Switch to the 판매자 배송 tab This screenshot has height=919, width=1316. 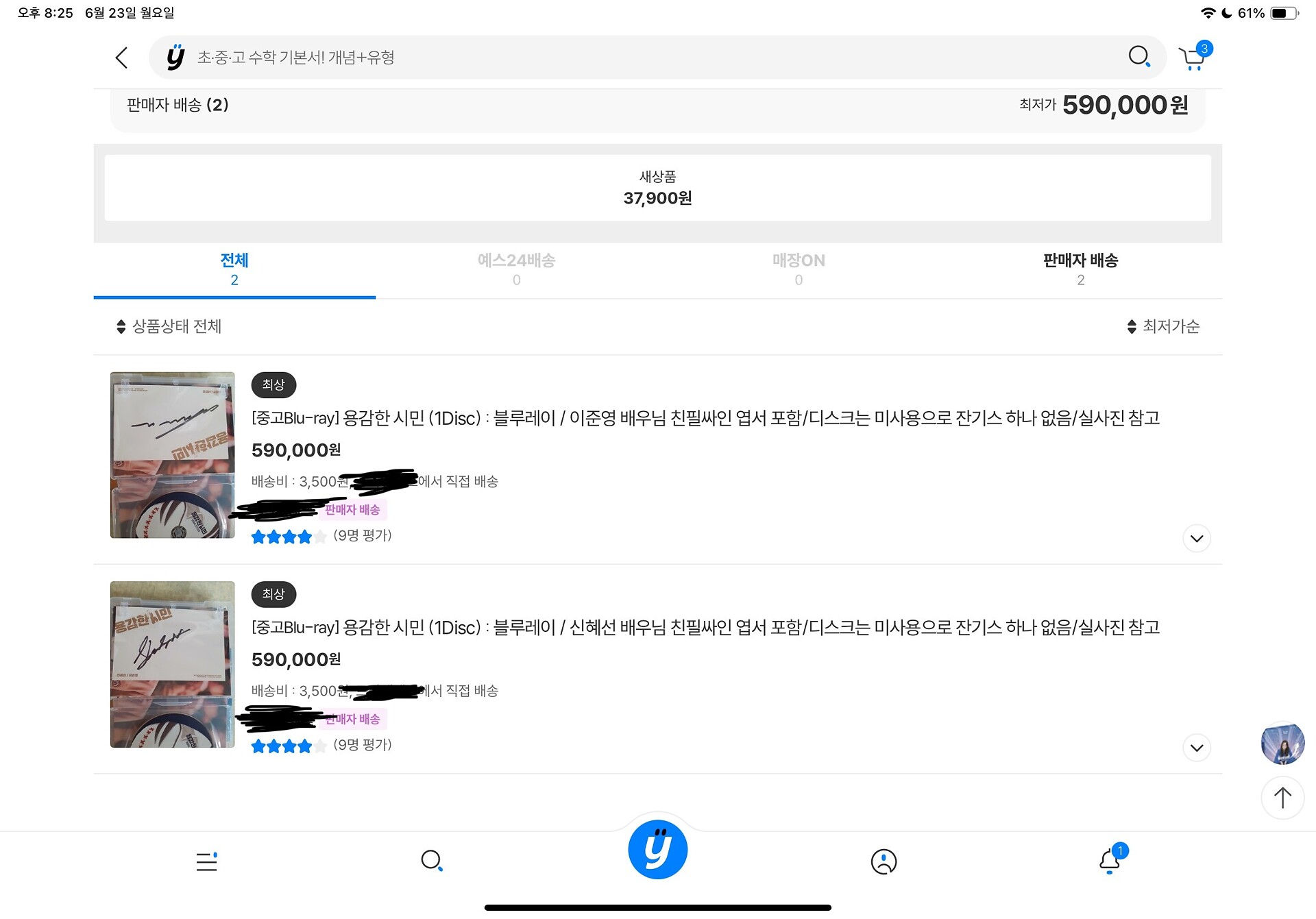tap(1080, 270)
